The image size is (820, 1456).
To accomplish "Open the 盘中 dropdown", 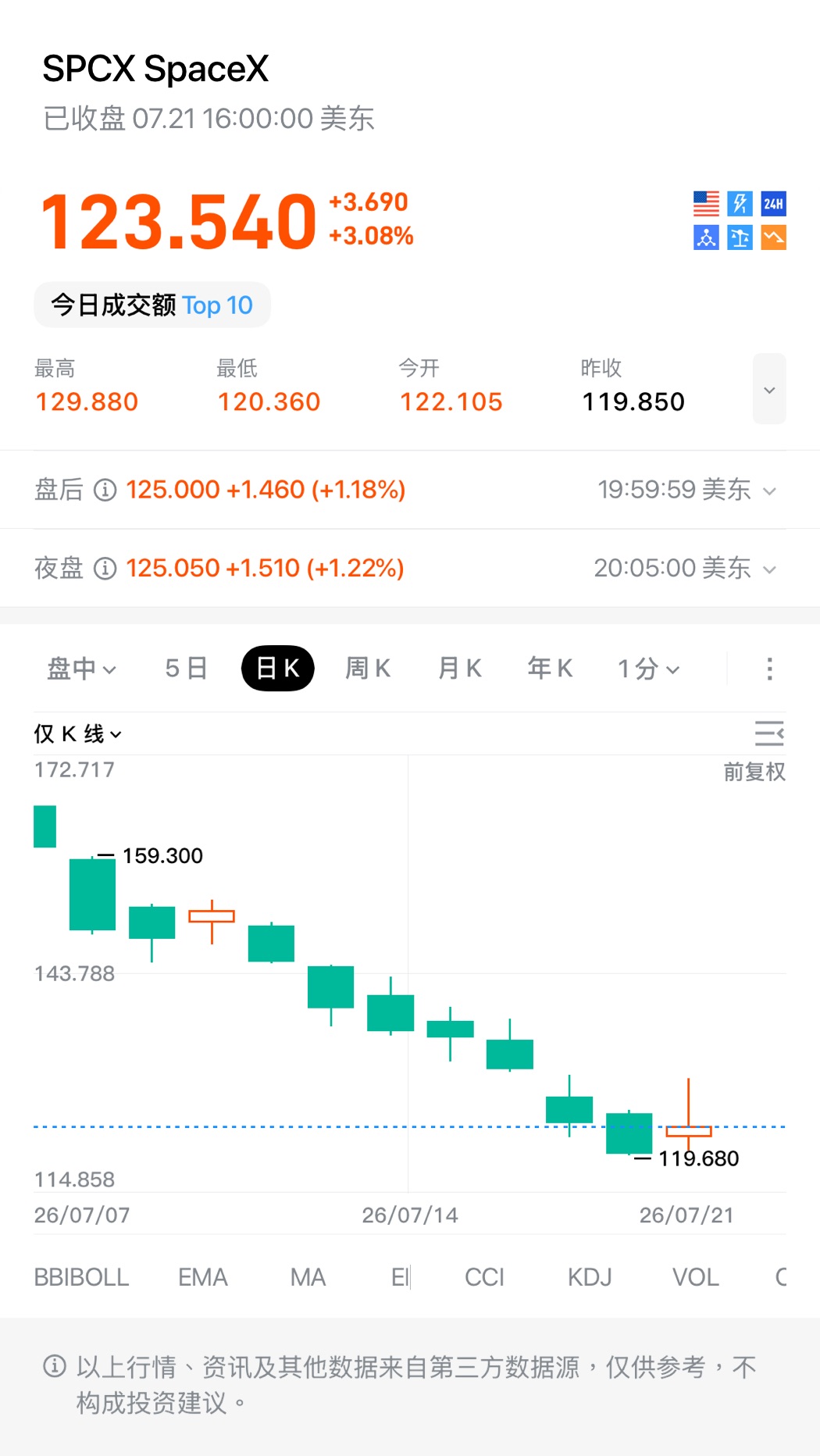I will click(x=82, y=669).
